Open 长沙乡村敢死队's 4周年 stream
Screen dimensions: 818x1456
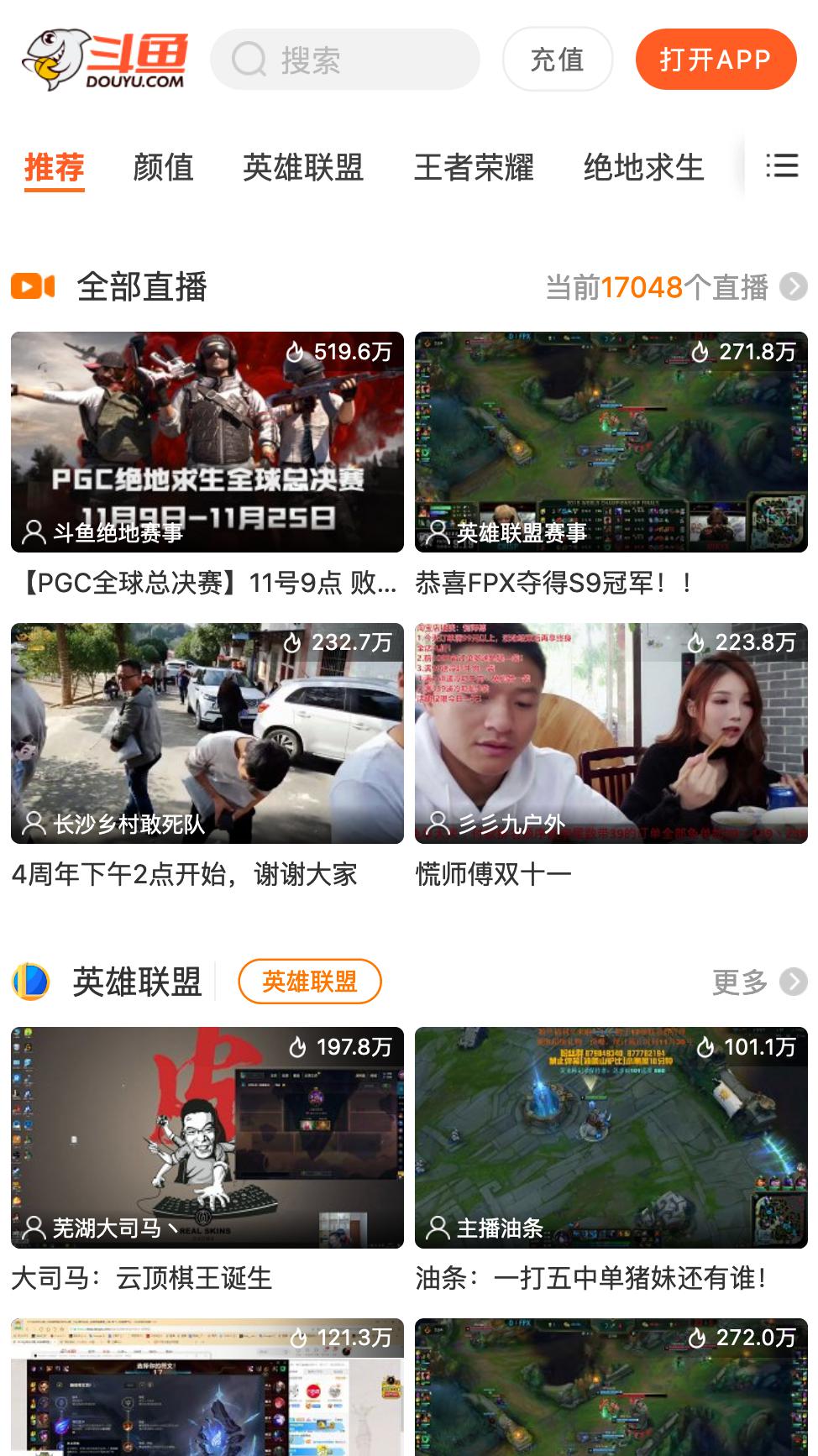[x=207, y=733]
